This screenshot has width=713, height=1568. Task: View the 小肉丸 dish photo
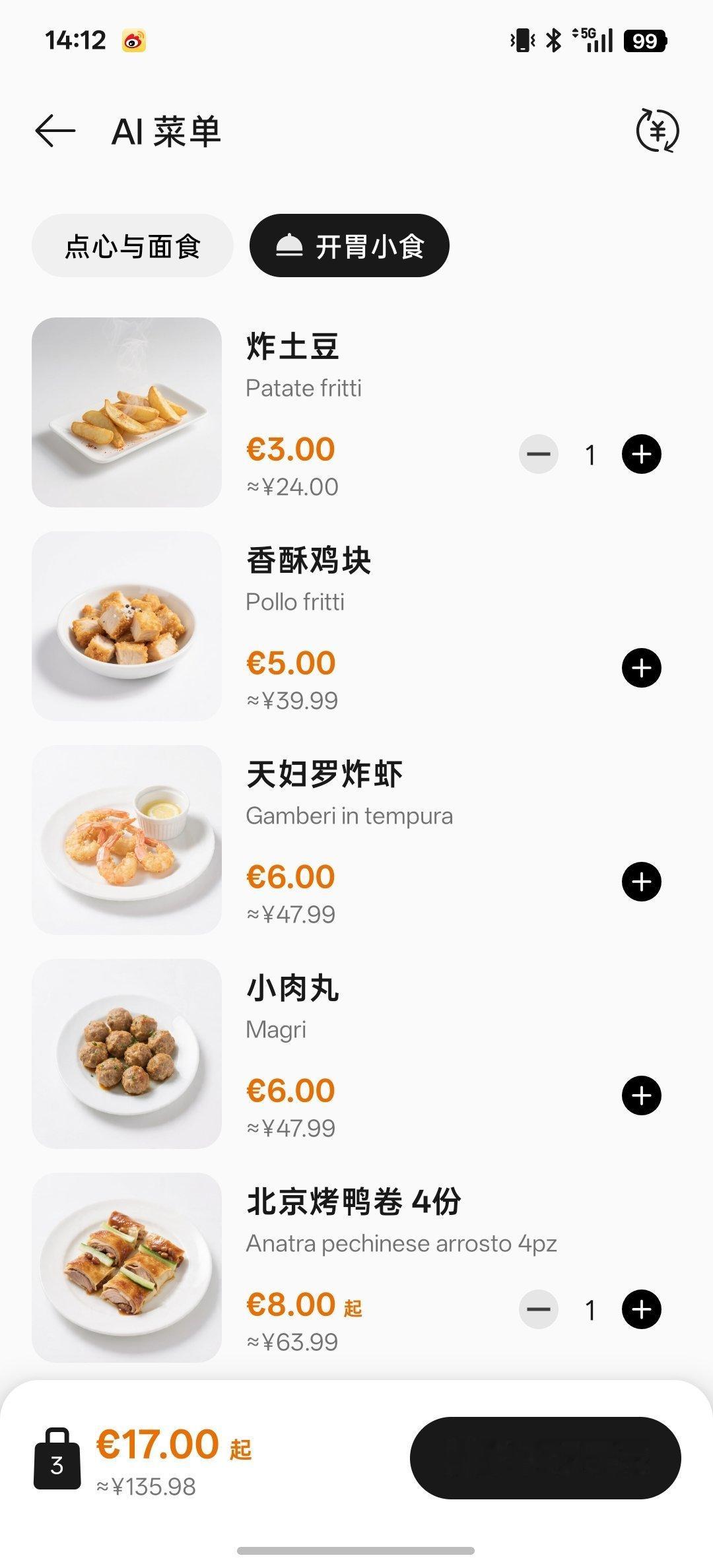(127, 1054)
